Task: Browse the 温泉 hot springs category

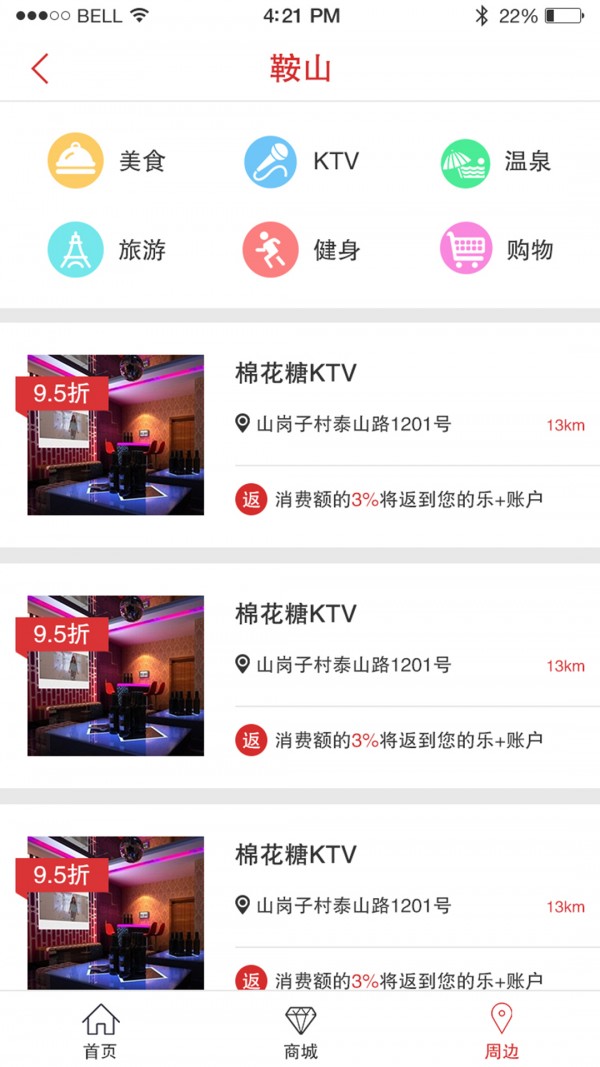Action: click(466, 162)
